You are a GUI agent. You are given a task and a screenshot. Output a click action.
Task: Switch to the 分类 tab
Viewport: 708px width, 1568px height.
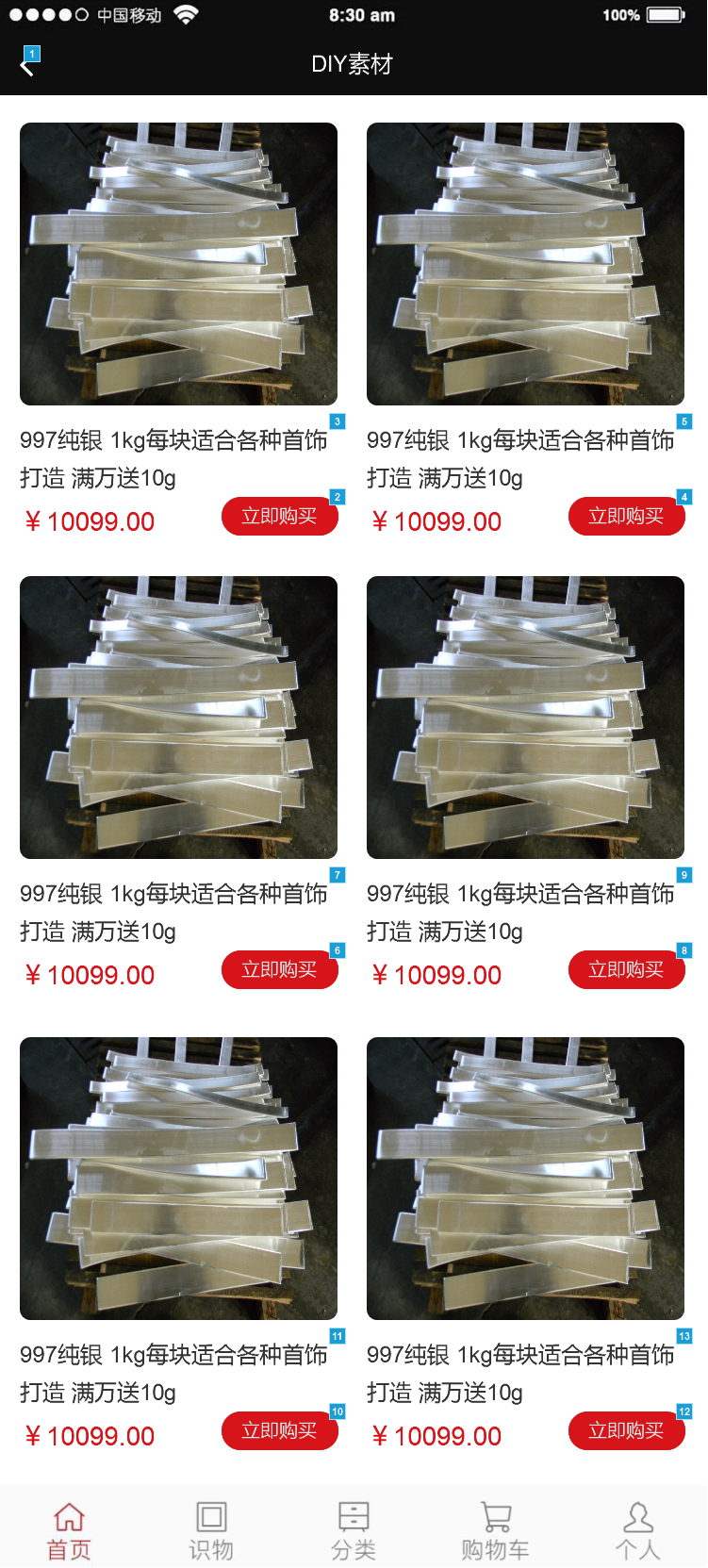click(354, 1531)
